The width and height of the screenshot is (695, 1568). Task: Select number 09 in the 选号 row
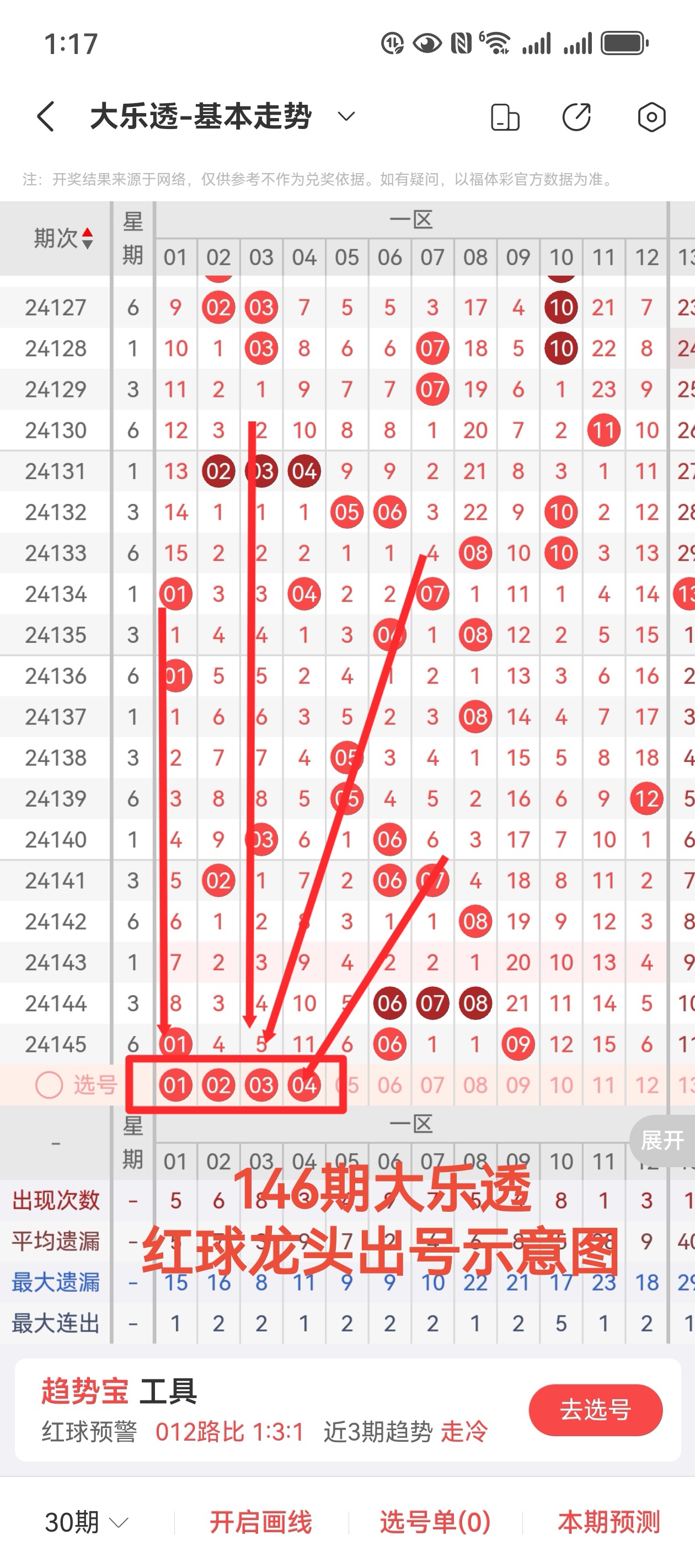tap(518, 1084)
